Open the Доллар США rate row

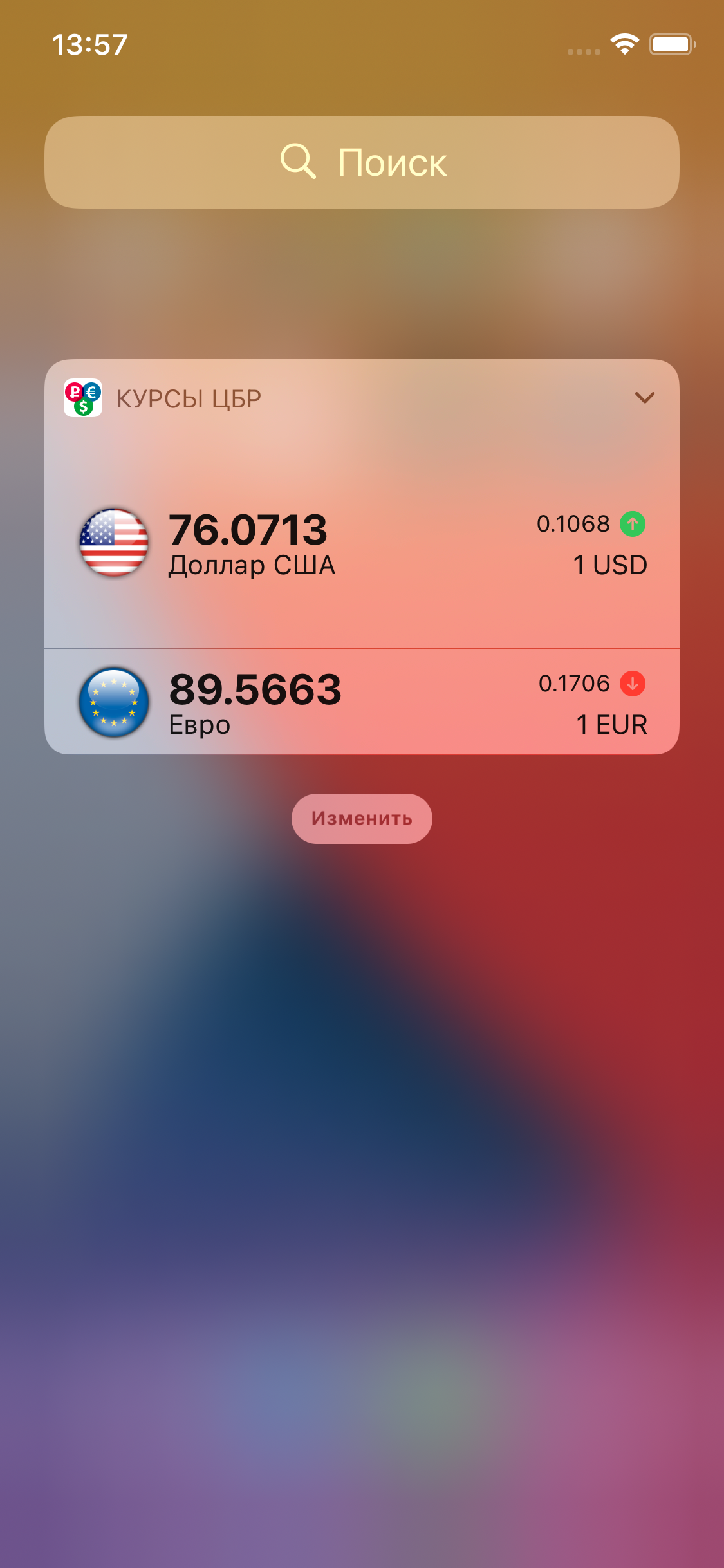(x=362, y=543)
